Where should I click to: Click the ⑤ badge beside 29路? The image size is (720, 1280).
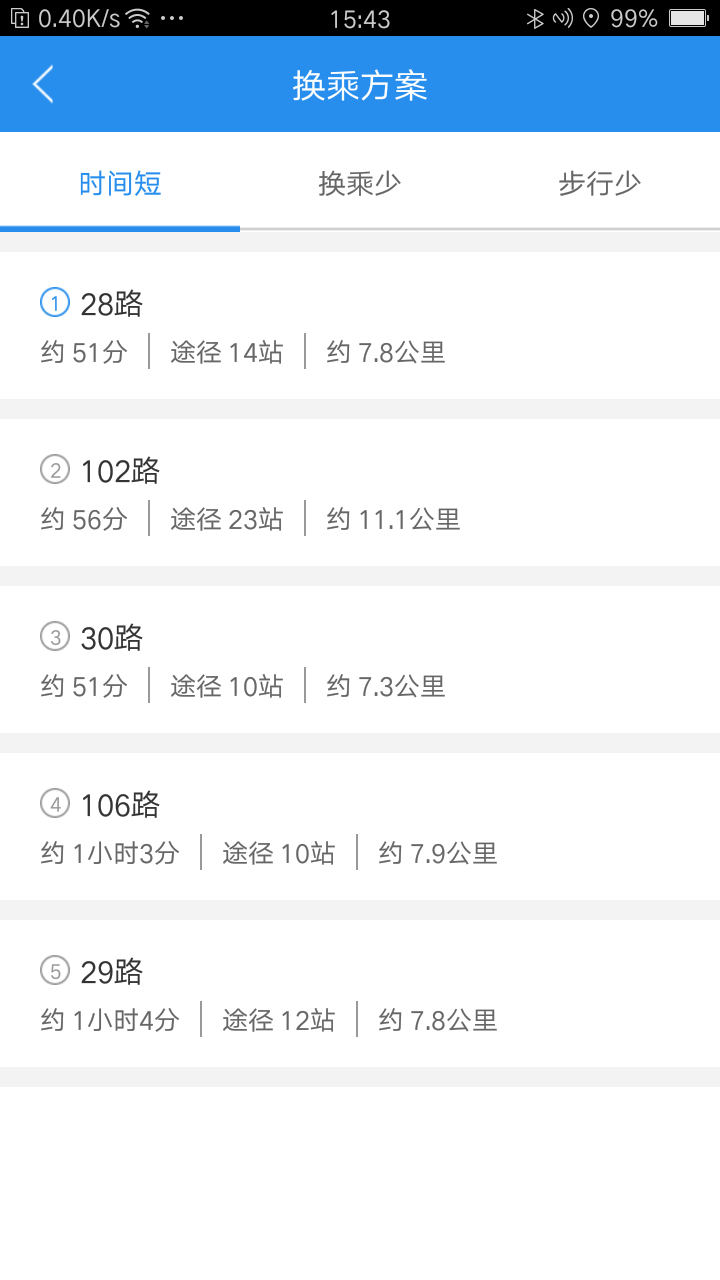pyautogui.click(x=55, y=971)
